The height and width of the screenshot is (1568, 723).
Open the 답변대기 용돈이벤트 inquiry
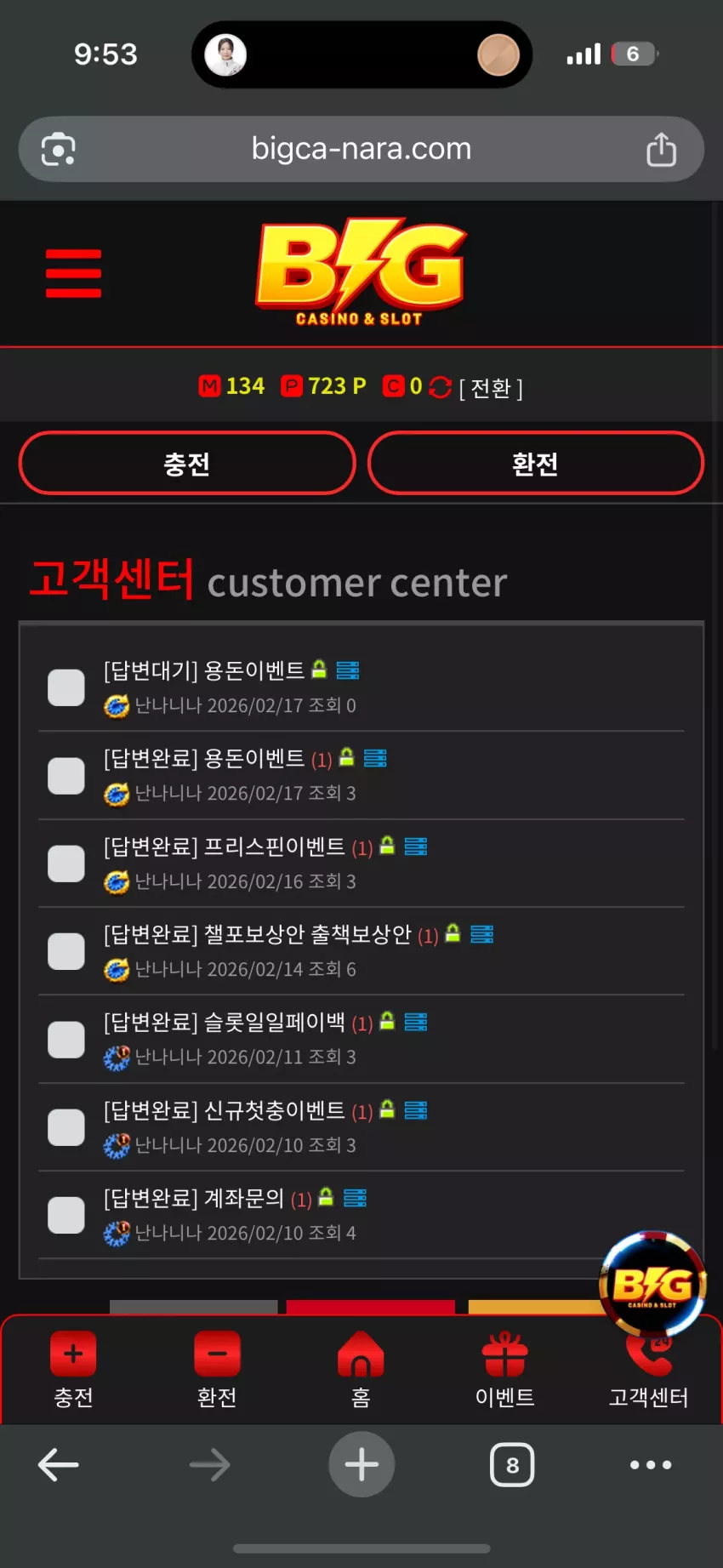(x=204, y=670)
